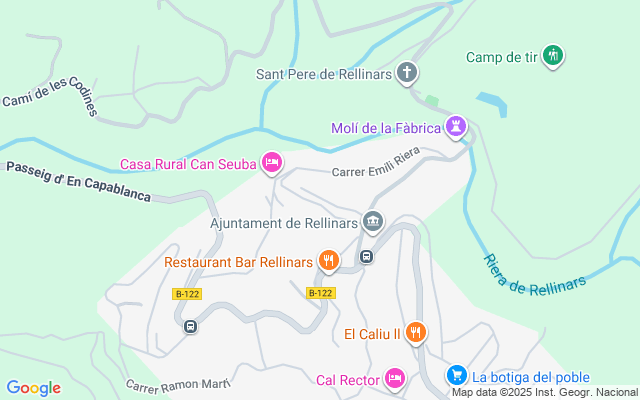
Task: Select La botiga del poble shop marker
Action: [x=456, y=374]
